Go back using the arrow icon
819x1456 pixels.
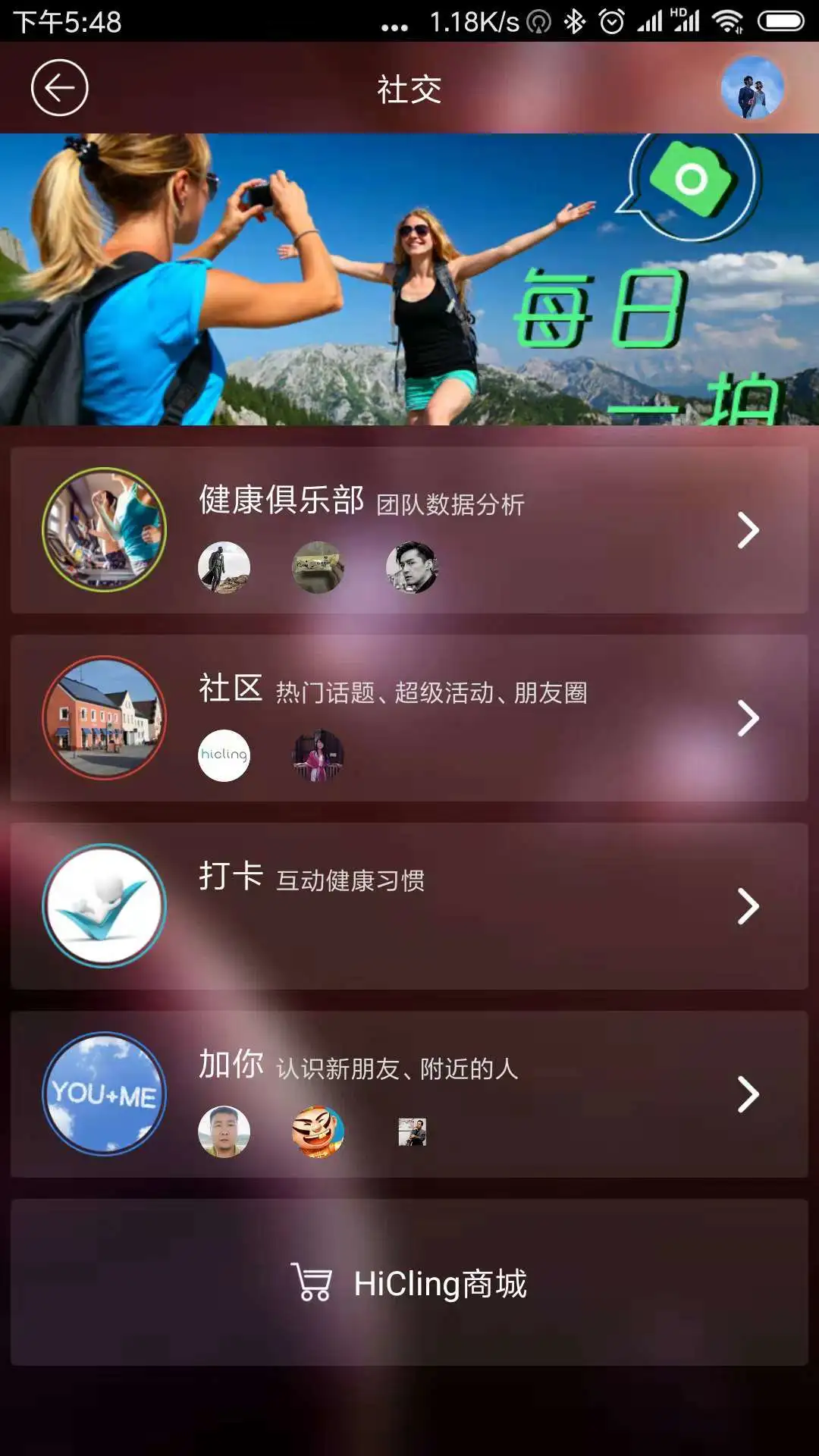[x=59, y=88]
